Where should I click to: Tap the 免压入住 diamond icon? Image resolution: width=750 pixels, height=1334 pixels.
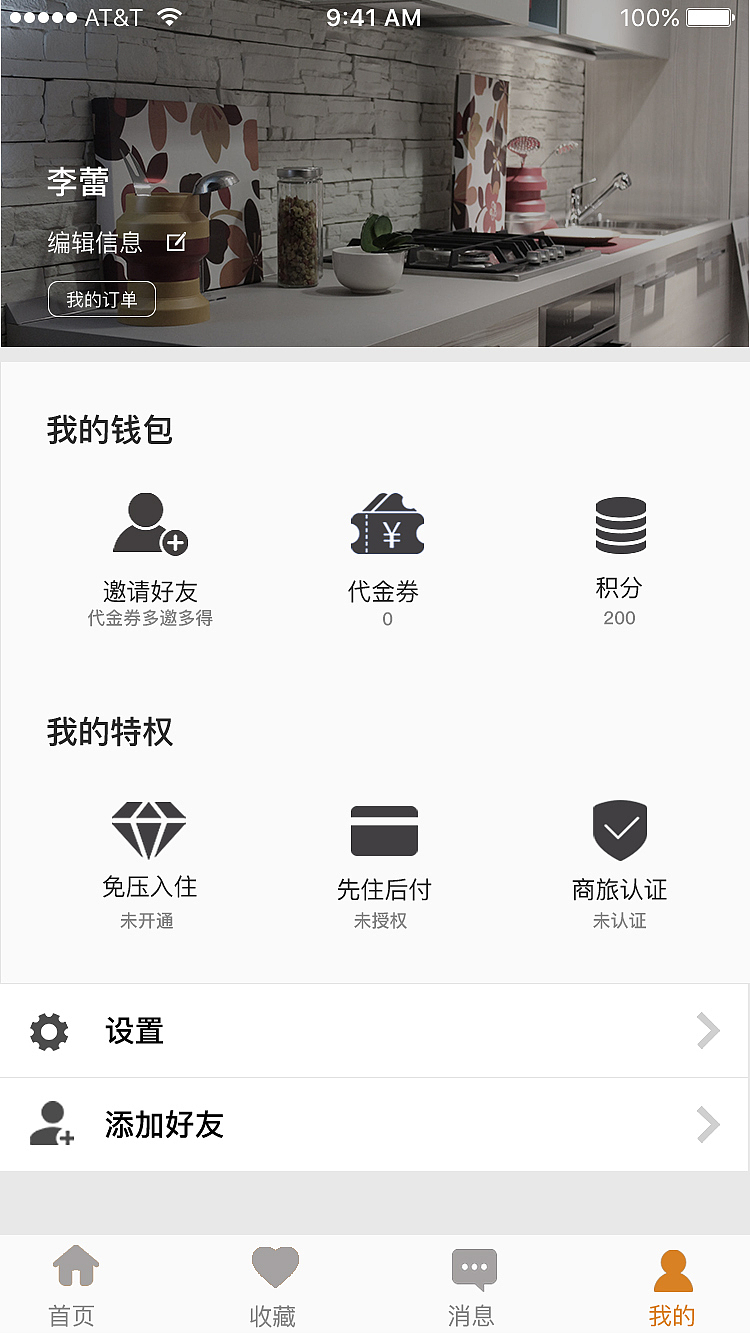click(x=148, y=828)
